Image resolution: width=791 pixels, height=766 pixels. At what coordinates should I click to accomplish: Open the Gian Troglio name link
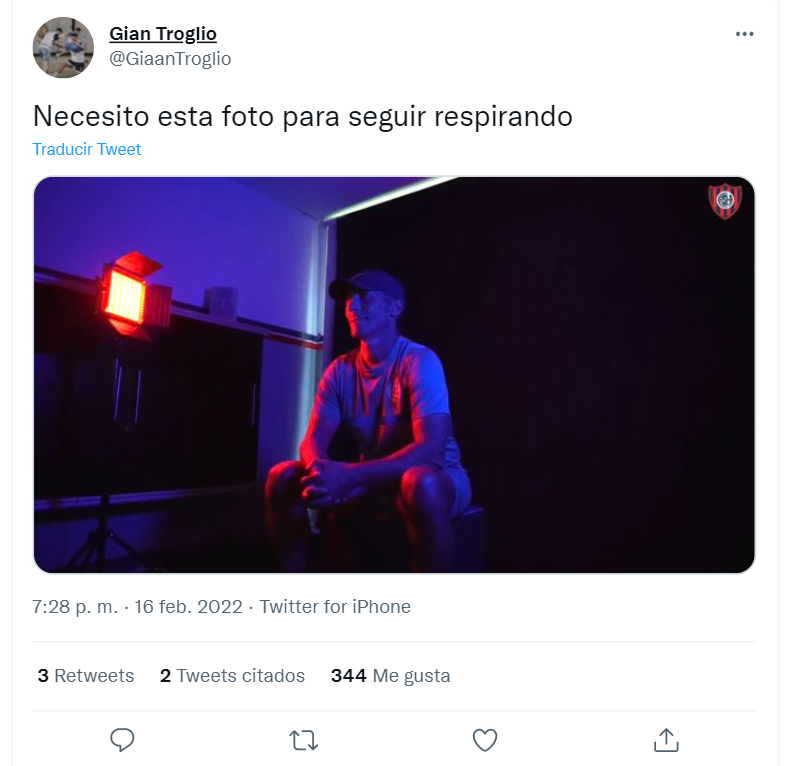[162, 34]
